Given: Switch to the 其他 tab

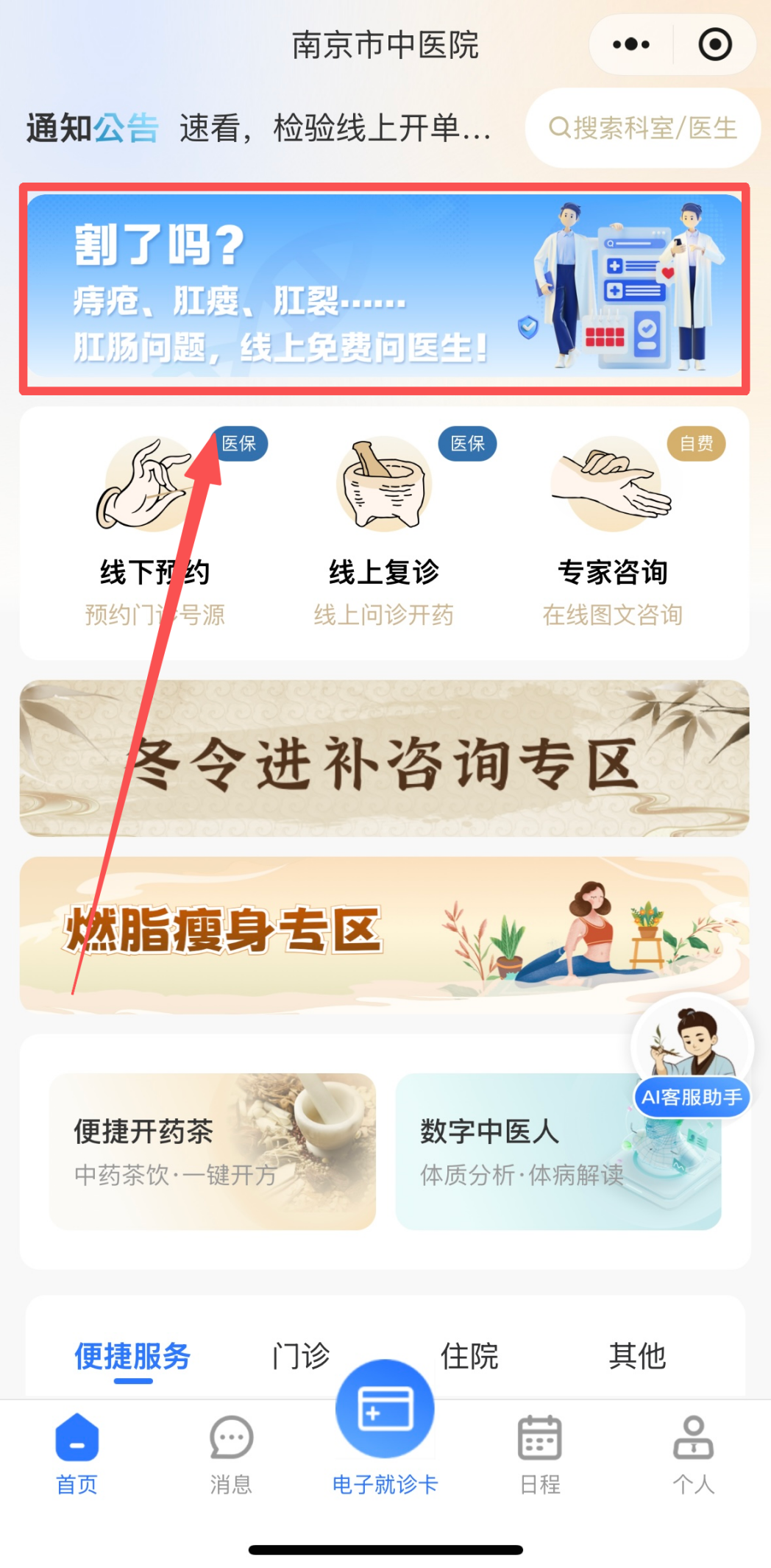Looking at the screenshot, I should point(637,1355).
